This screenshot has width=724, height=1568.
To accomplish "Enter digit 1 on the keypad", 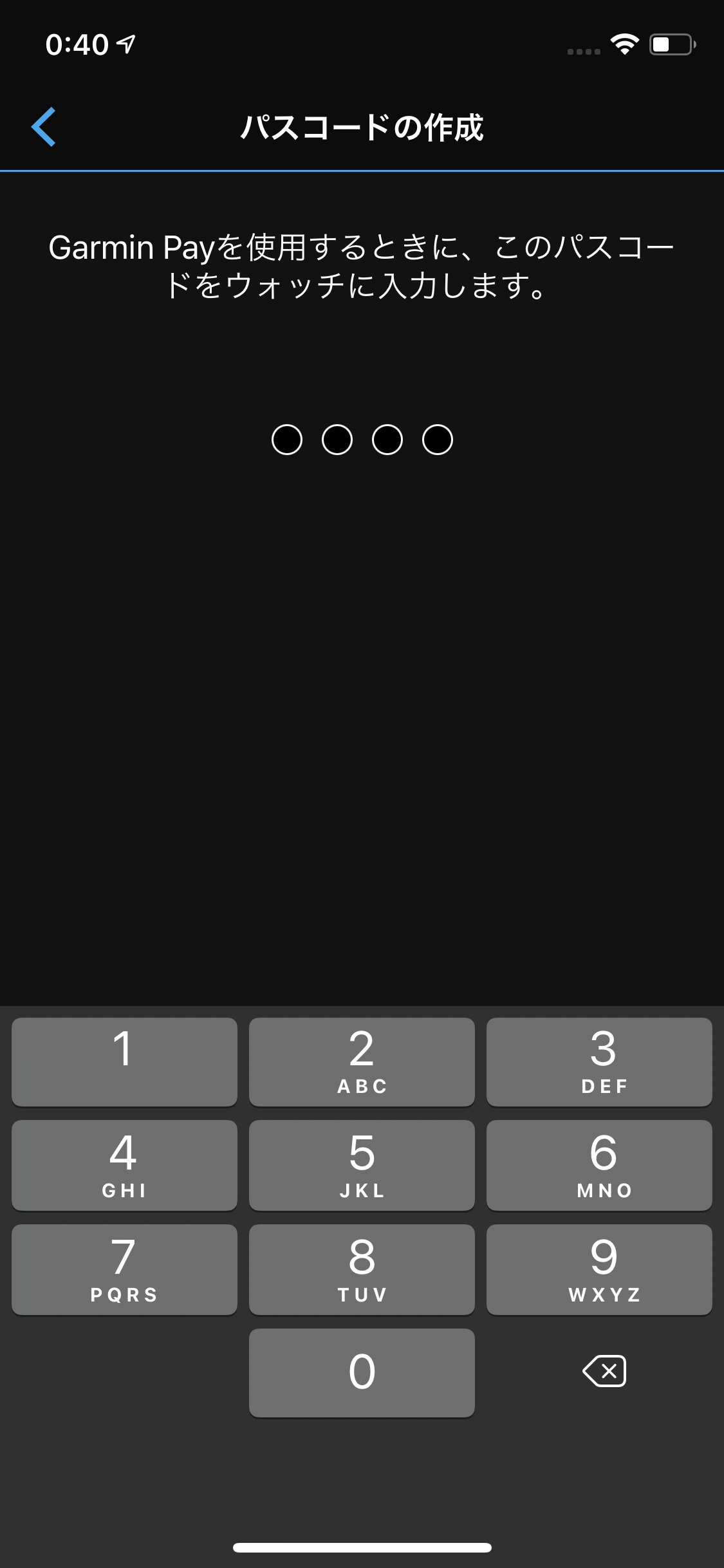I will pyautogui.click(x=124, y=1061).
